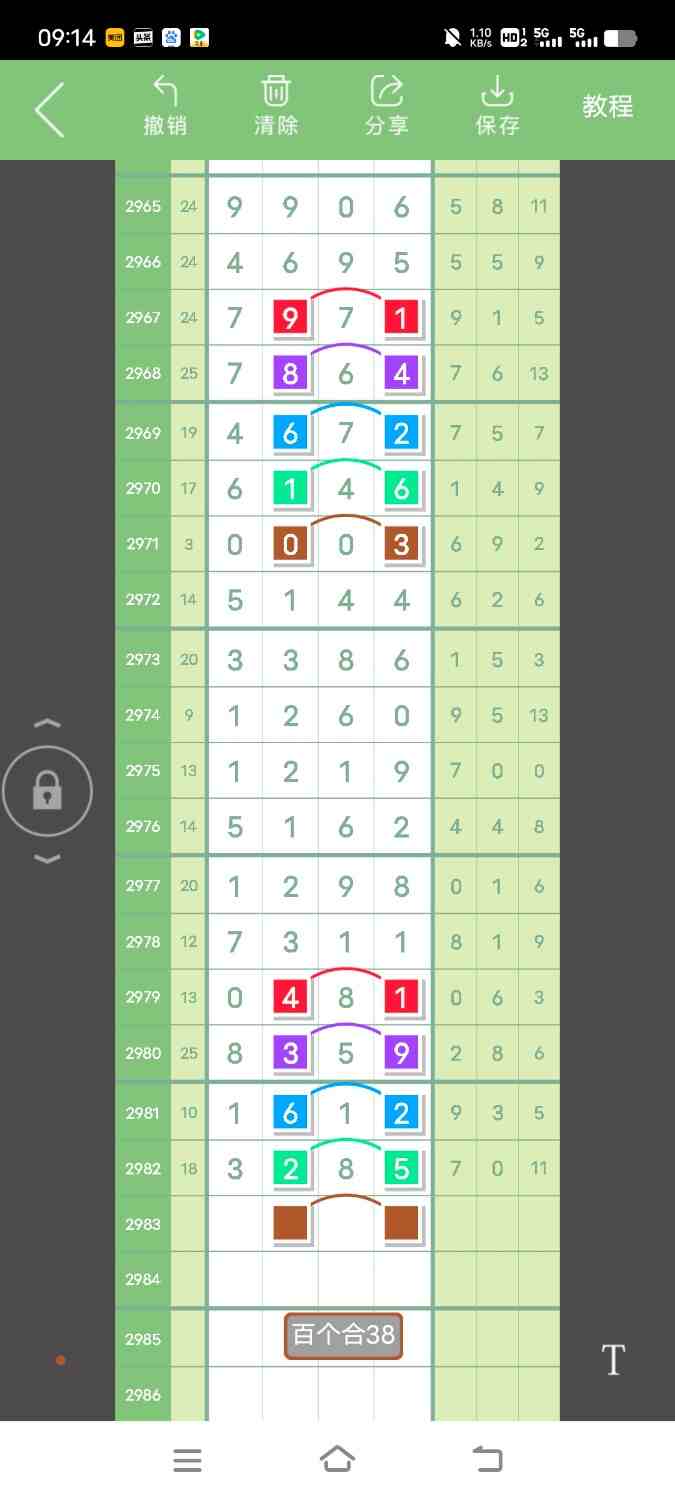675x1500 pixels.
Task: Select the 百个合38 text label
Action: (343, 1336)
